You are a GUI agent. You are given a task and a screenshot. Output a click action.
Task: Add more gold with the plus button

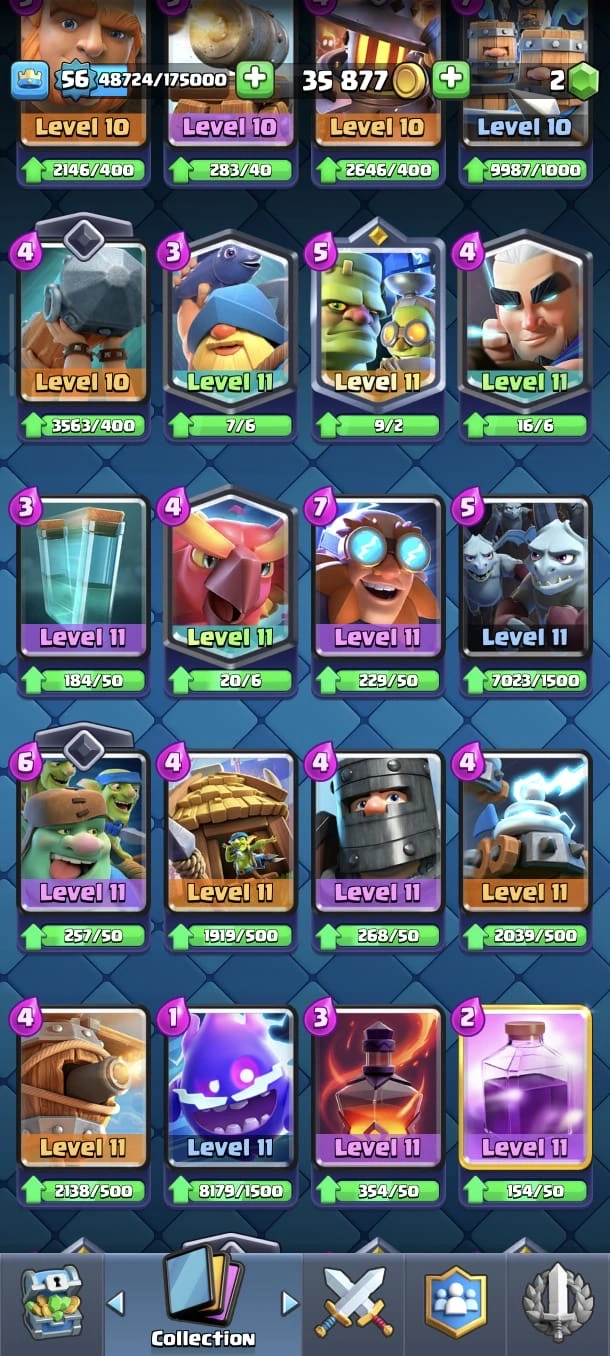[x=451, y=79]
